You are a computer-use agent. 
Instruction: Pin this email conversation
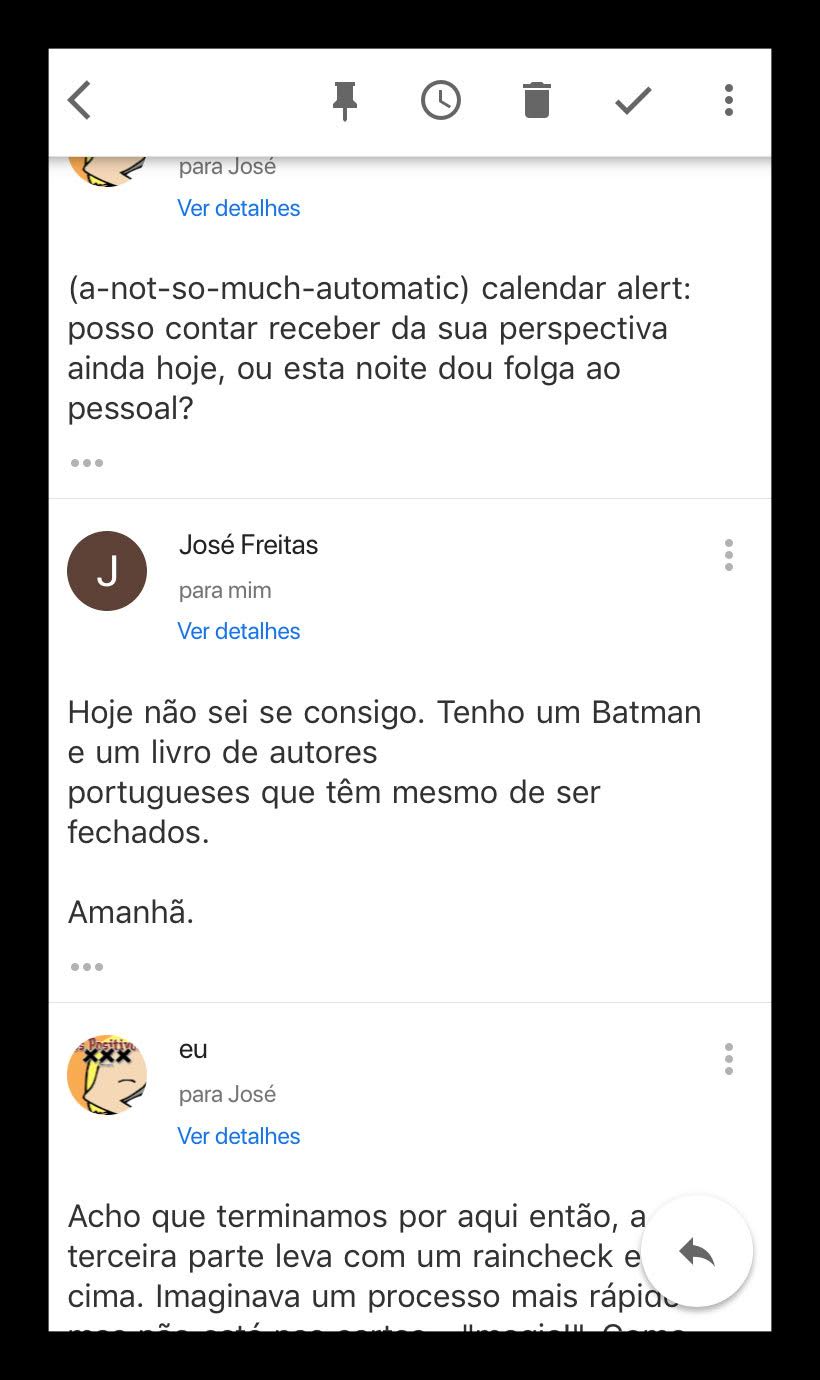point(345,101)
